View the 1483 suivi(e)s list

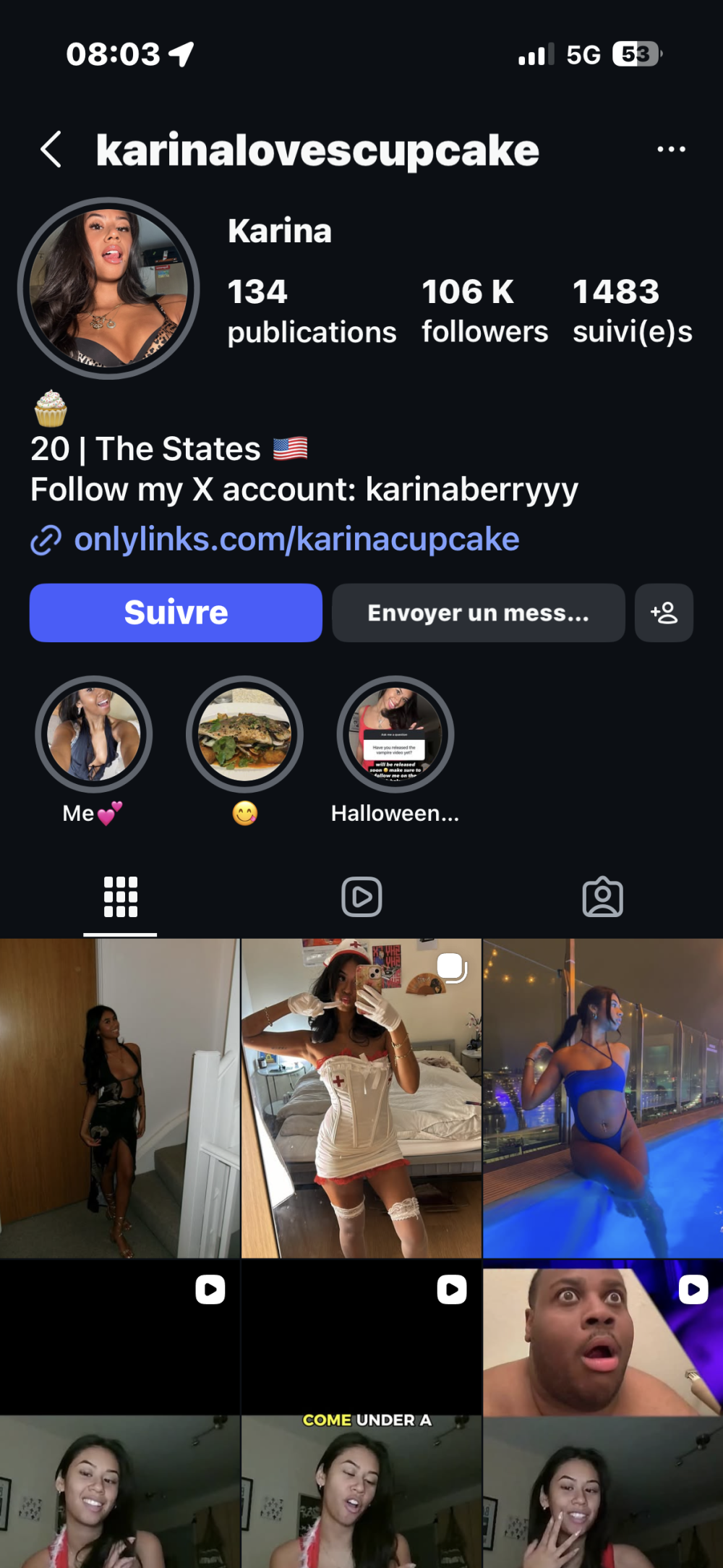pyautogui.click(x=632, y=311)
